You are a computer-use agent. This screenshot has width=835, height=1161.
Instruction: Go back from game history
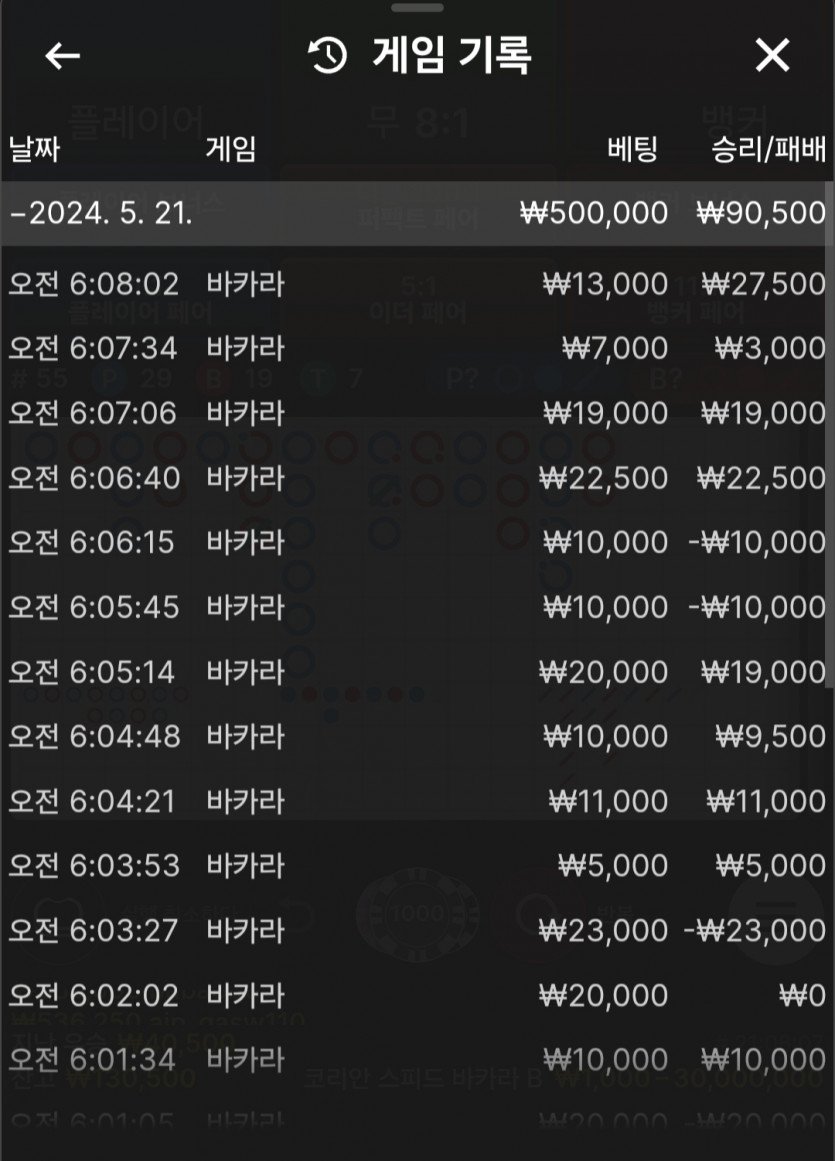(62, 56)
